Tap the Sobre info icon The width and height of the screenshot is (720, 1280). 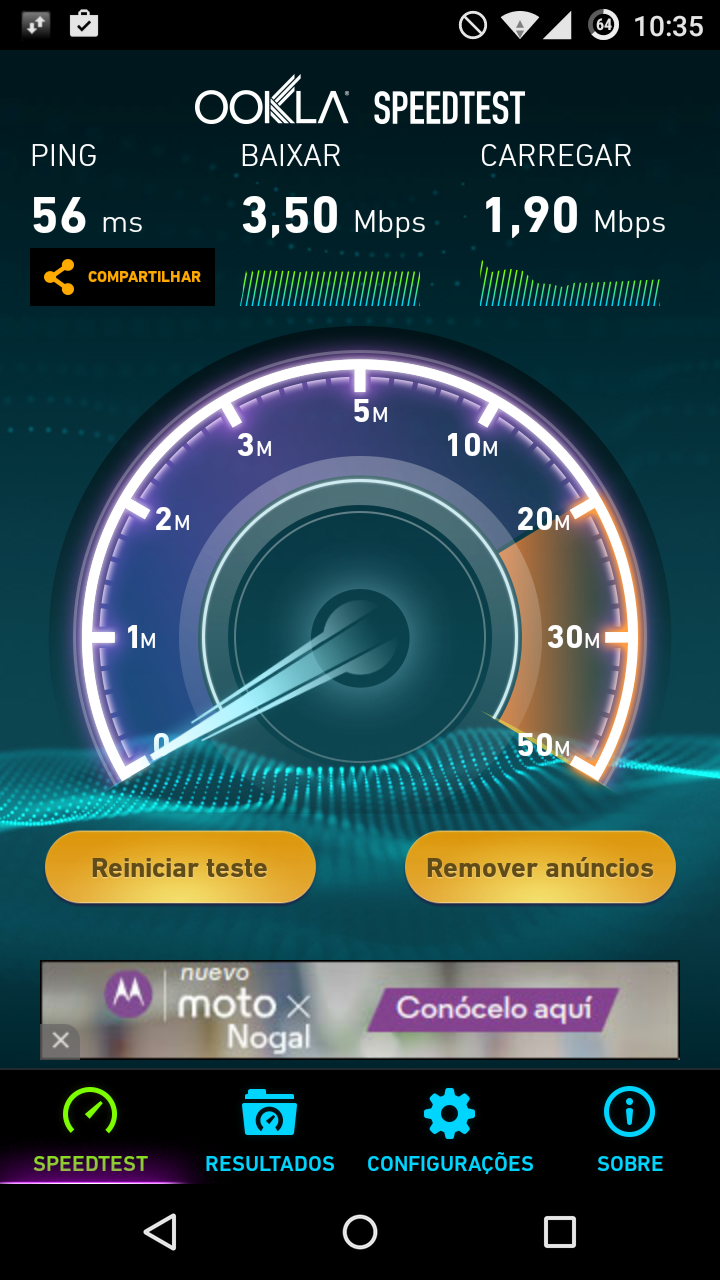[x=628, y=1110]
